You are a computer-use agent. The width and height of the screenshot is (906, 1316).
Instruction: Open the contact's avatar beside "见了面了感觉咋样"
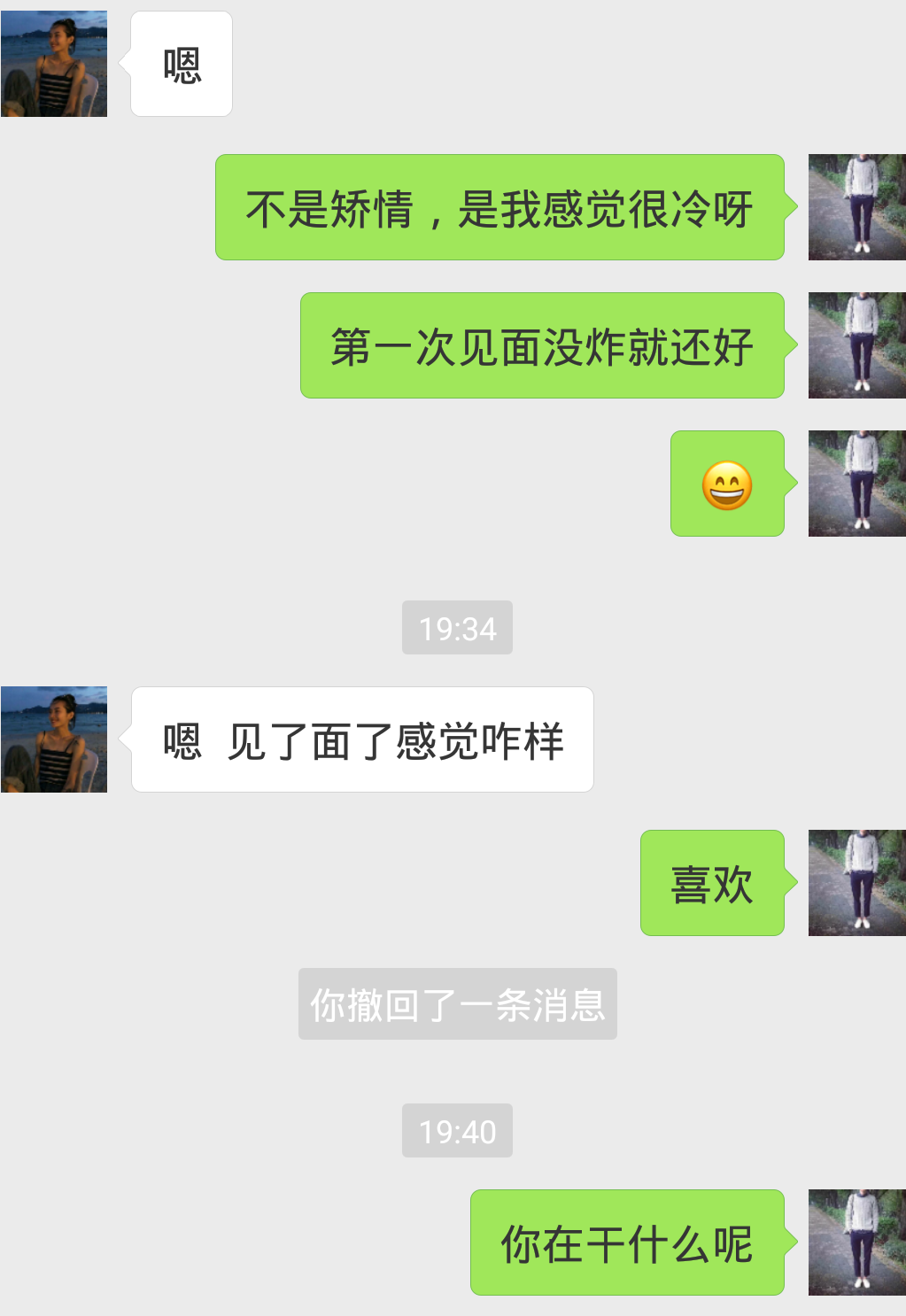coord(53,738)
